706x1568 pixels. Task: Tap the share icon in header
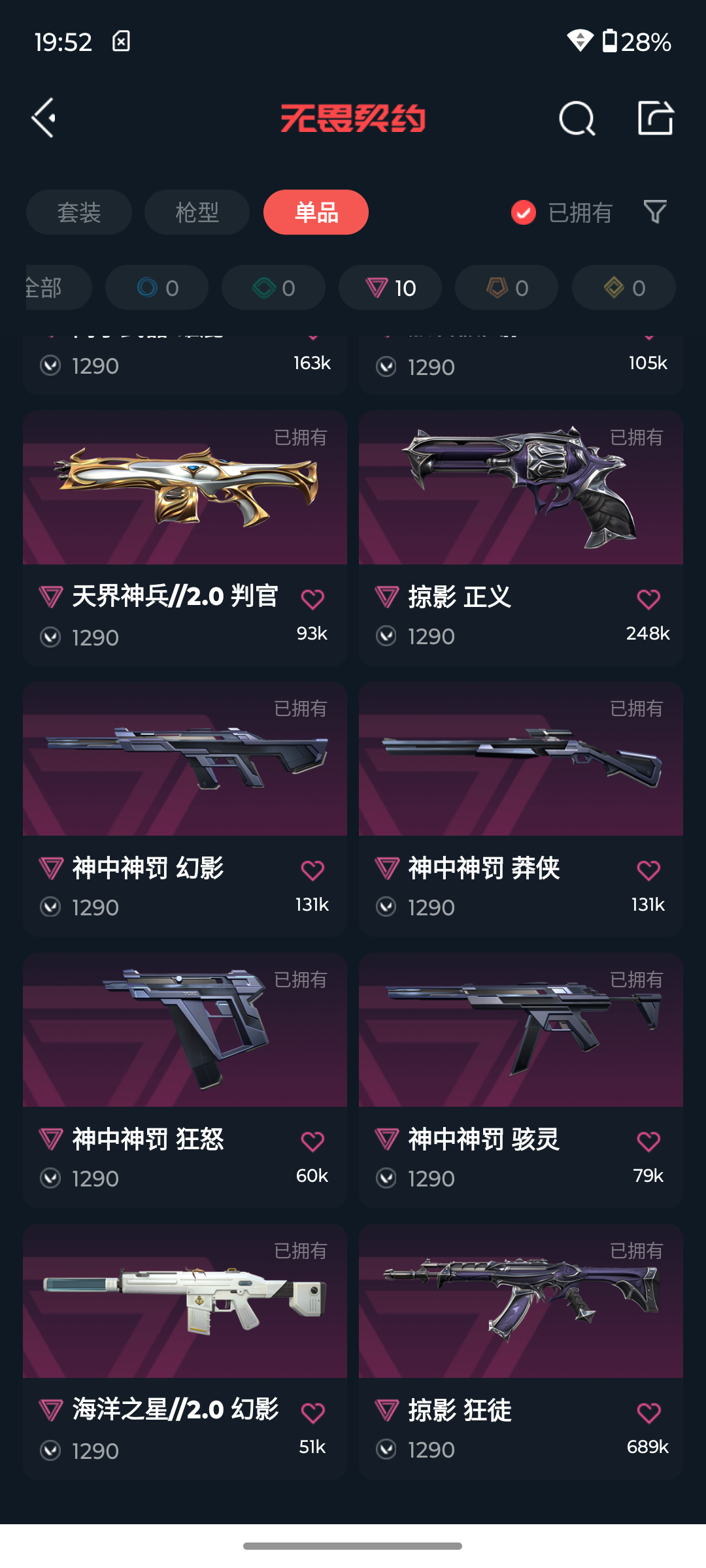coord(655,118)
